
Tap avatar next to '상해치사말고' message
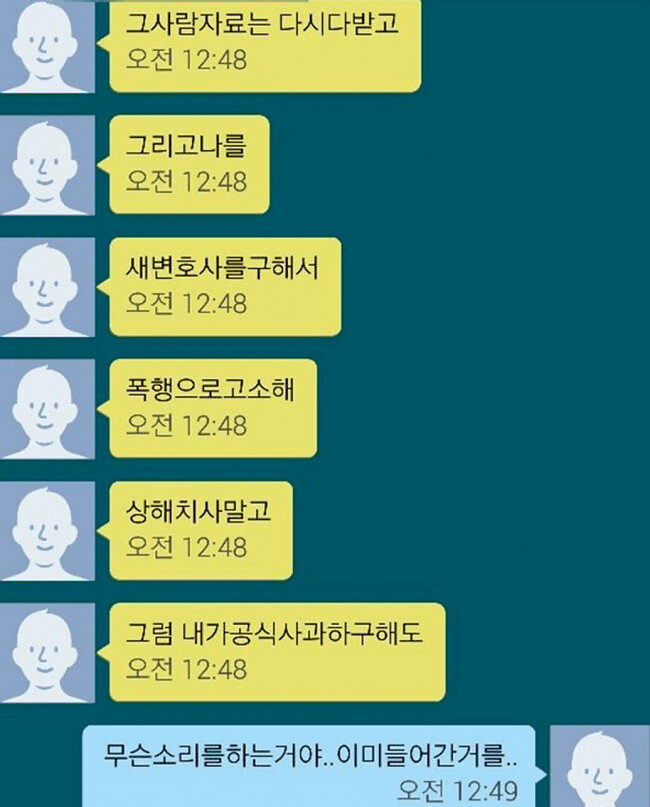point(47,531)
